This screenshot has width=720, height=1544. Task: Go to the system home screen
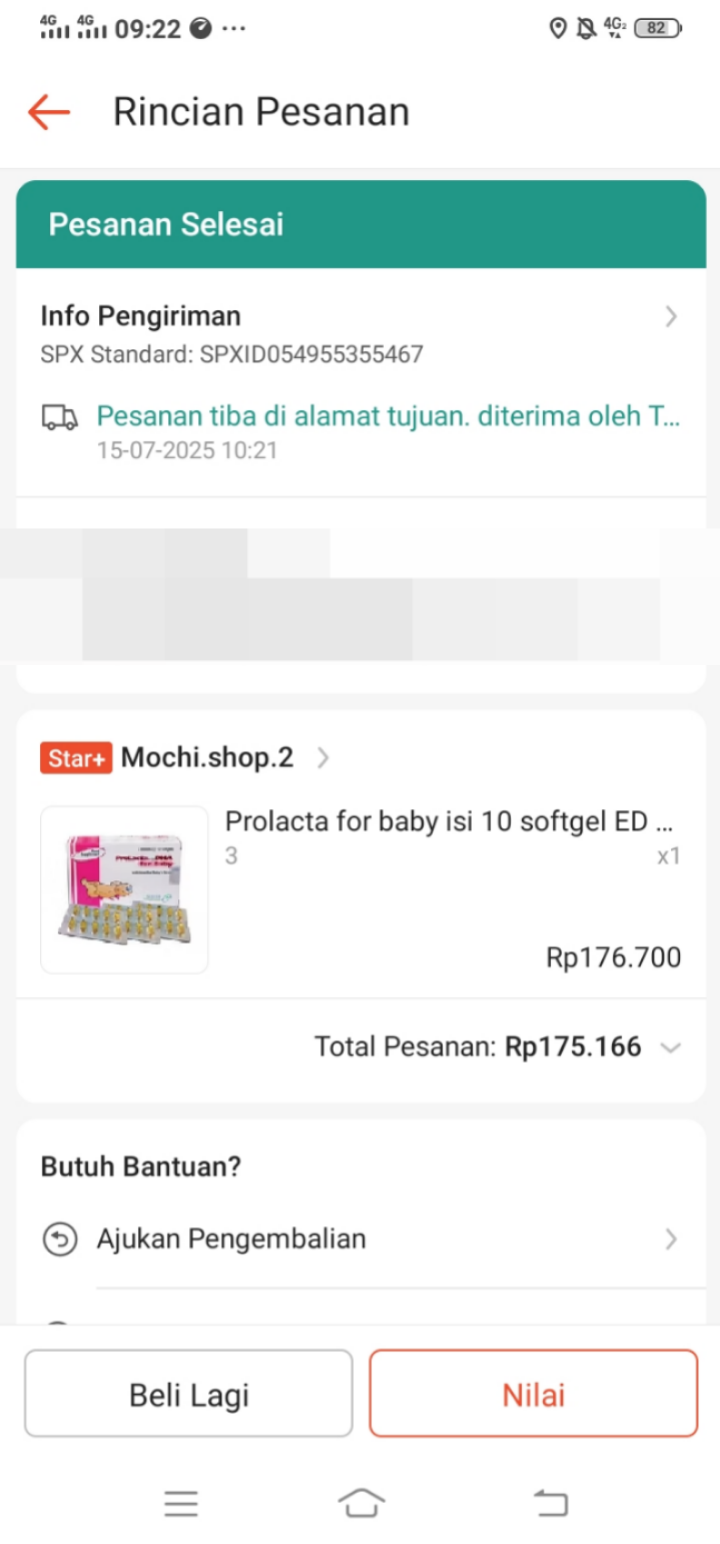point(361,1503)
